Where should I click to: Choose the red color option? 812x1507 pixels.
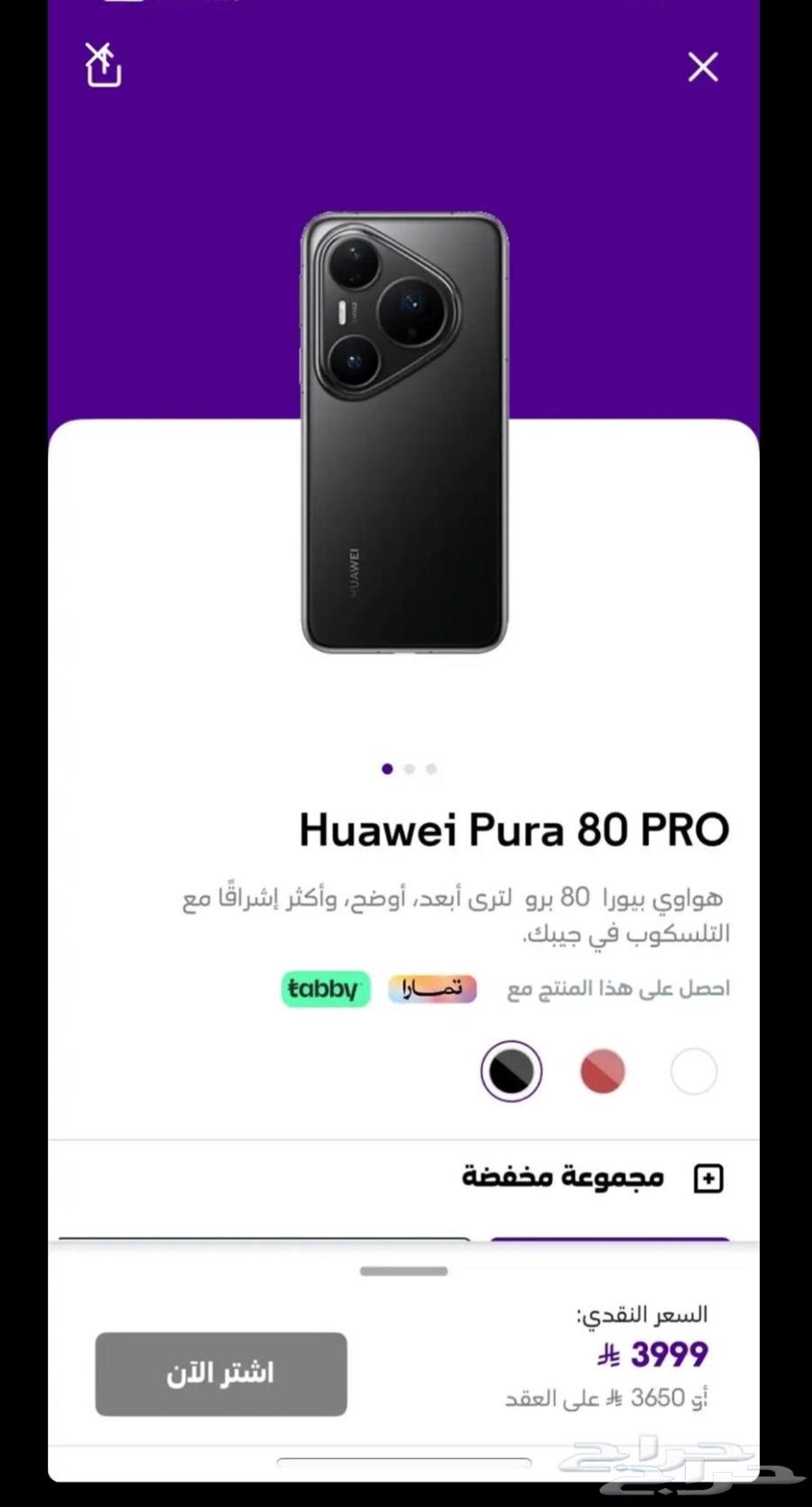pyautogui.click(x=603, y=1072)
